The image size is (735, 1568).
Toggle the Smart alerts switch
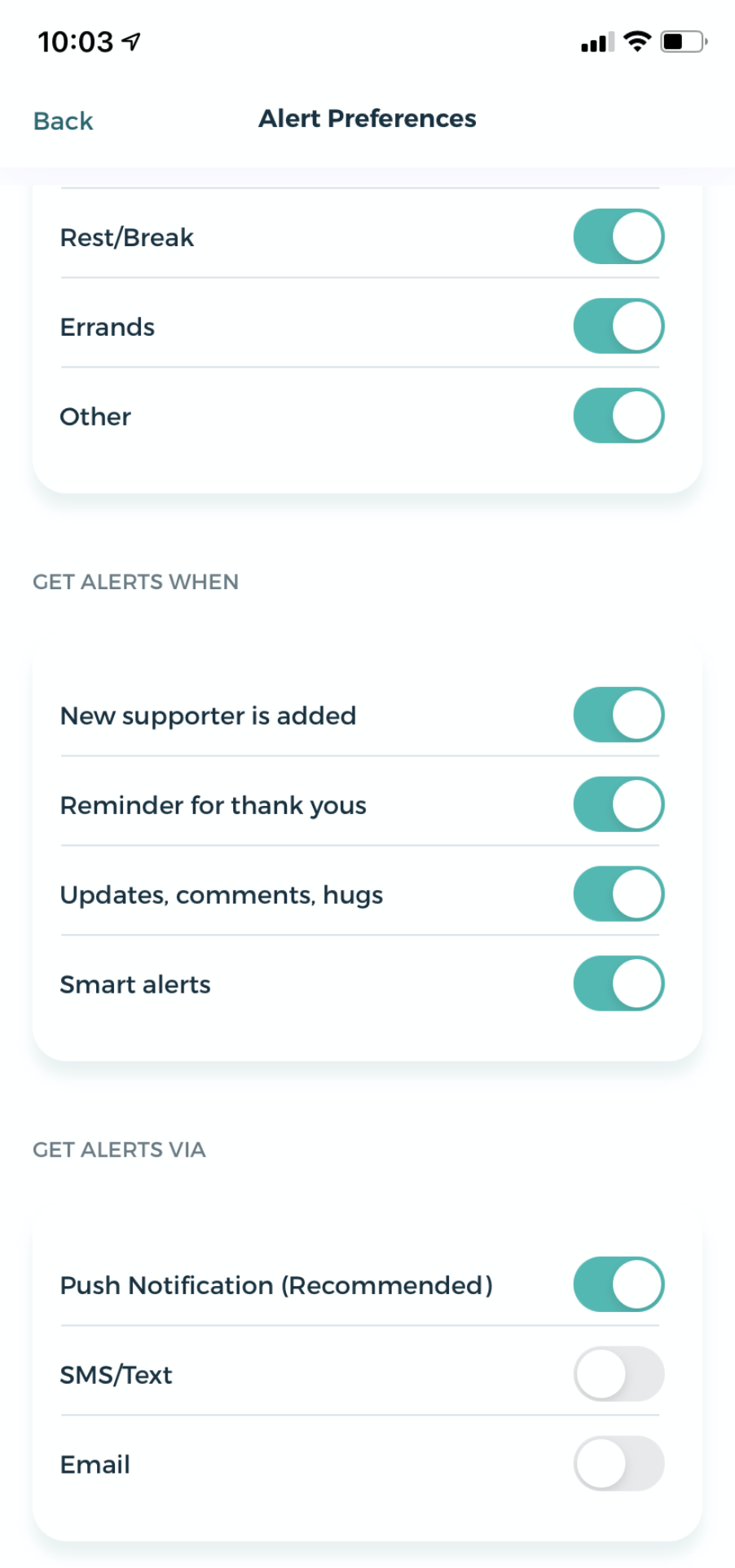[618, 984]
